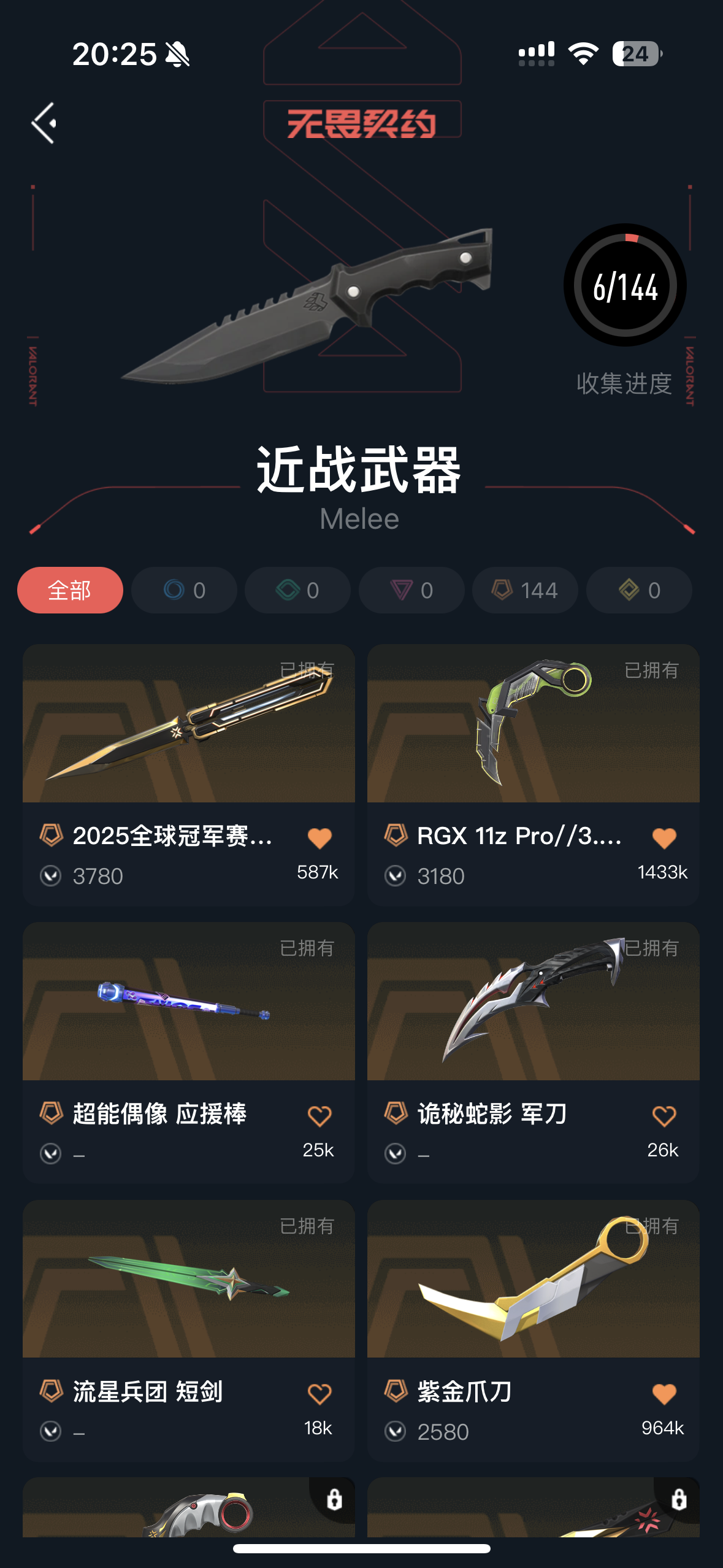Viewport: 723px width, 1568px height.
Task: Unlike the RGX 11z Pro heart
Action: coord(664,838)
